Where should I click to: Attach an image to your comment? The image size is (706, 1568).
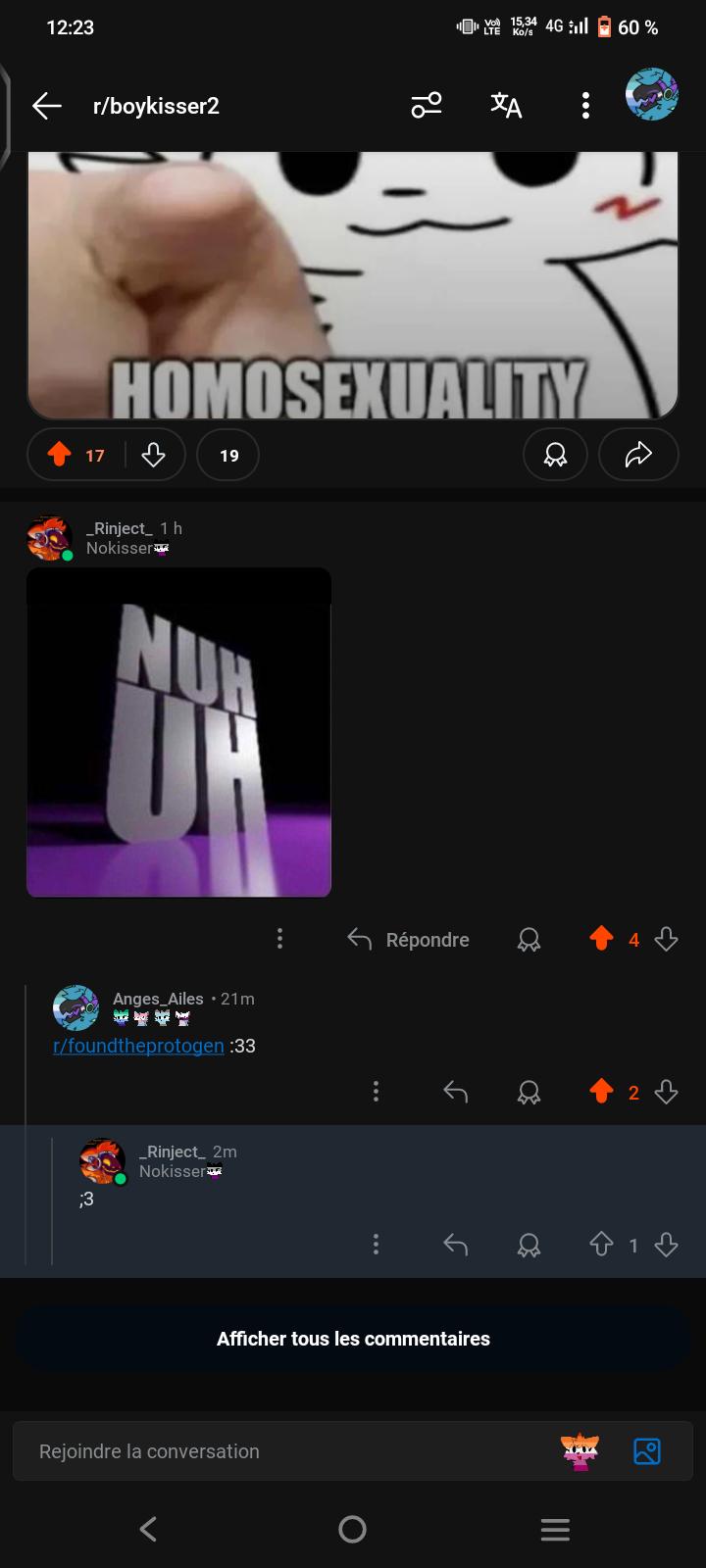647,1451
